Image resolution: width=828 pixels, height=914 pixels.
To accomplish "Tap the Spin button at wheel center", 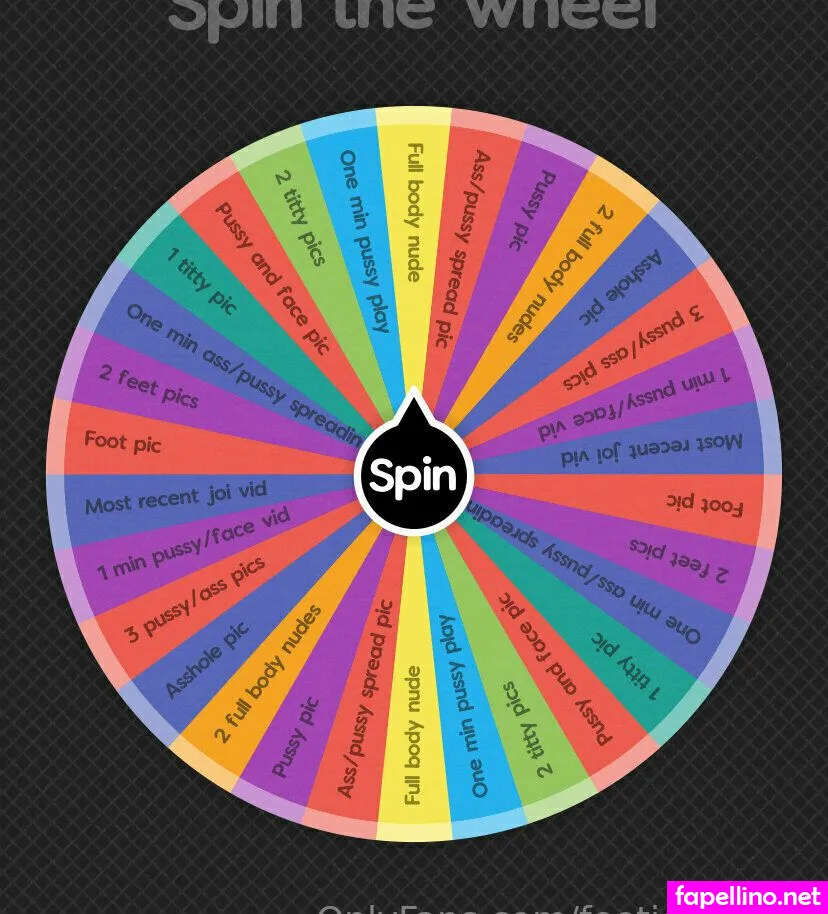I will 414,476.
